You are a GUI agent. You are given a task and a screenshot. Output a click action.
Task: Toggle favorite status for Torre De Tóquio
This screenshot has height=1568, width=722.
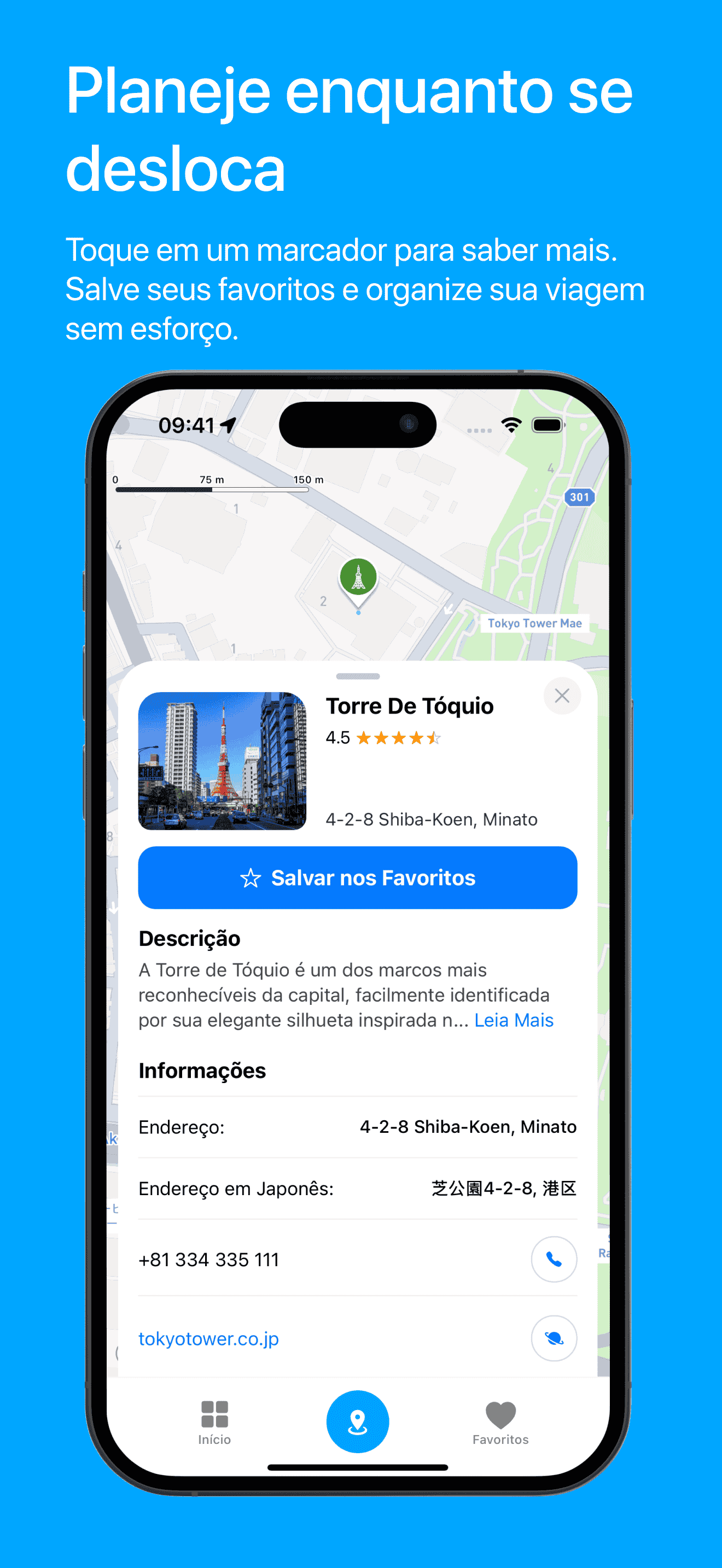pos(357,877)
